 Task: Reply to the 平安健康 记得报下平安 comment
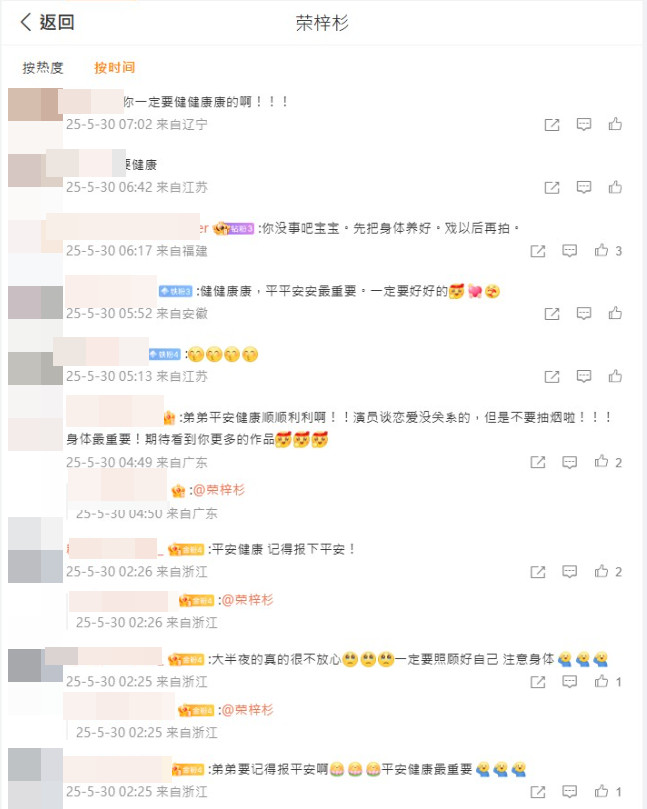tap(569, 572)
